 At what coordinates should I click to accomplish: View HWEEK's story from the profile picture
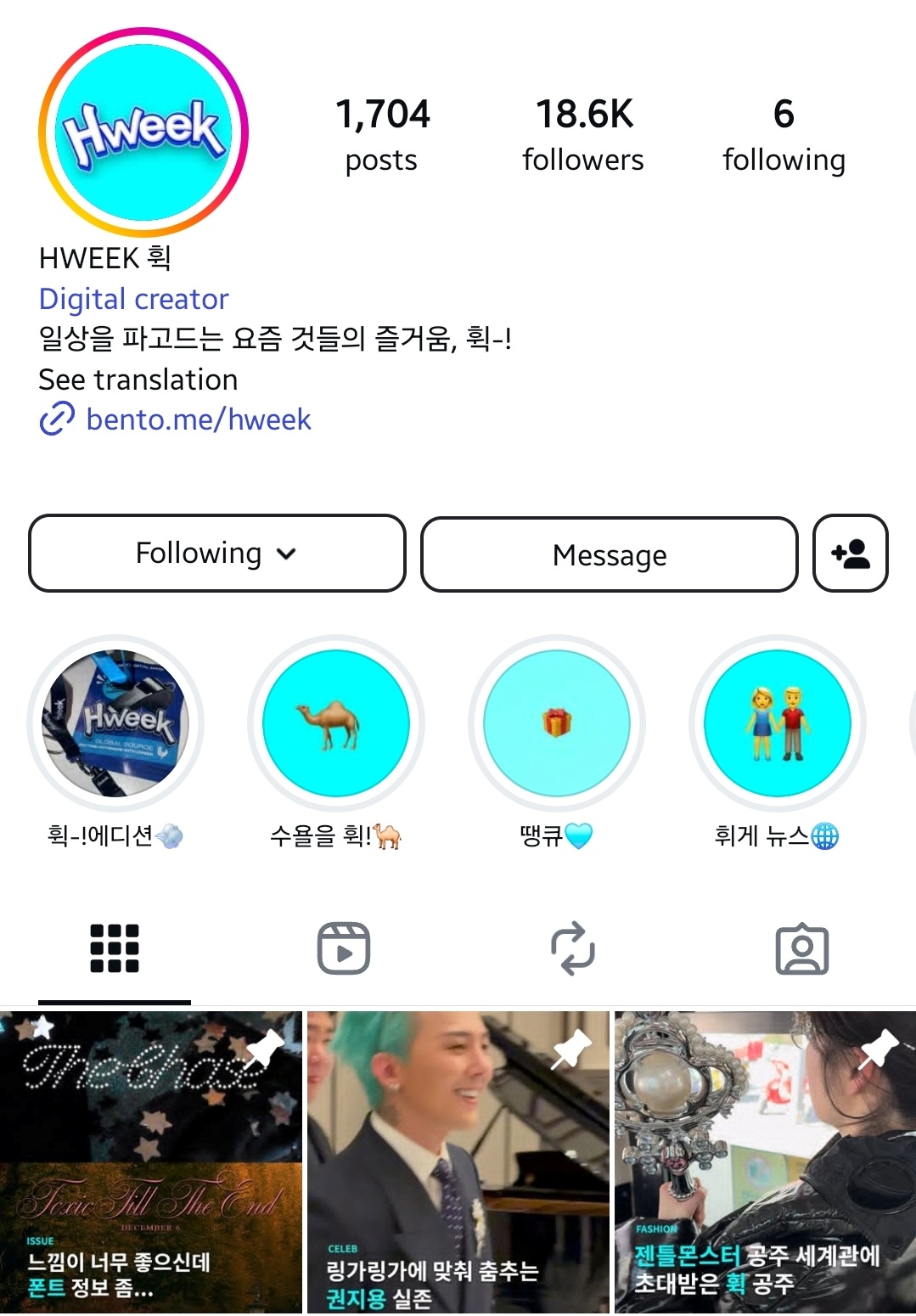pos(143,132)
